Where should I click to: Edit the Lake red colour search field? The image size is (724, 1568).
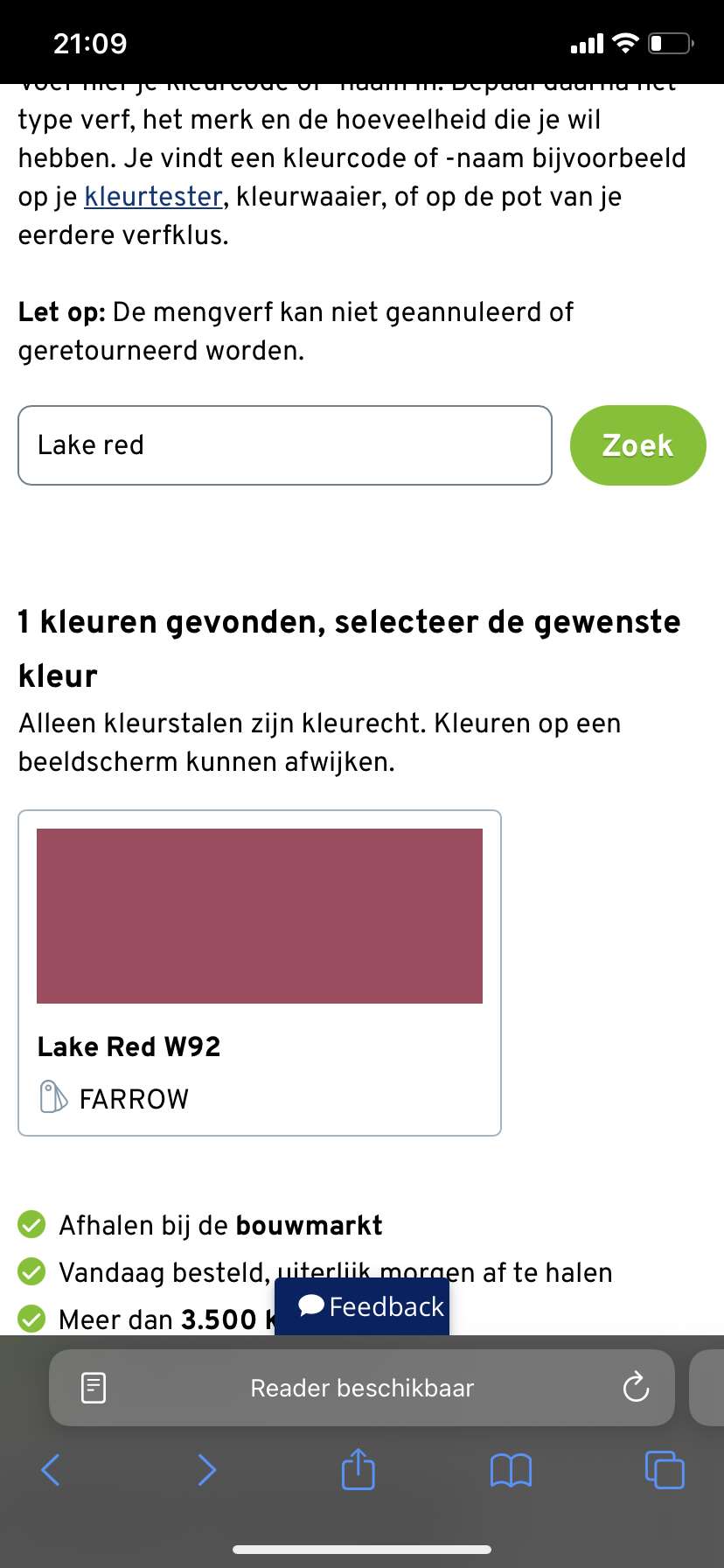pos(285,445)
